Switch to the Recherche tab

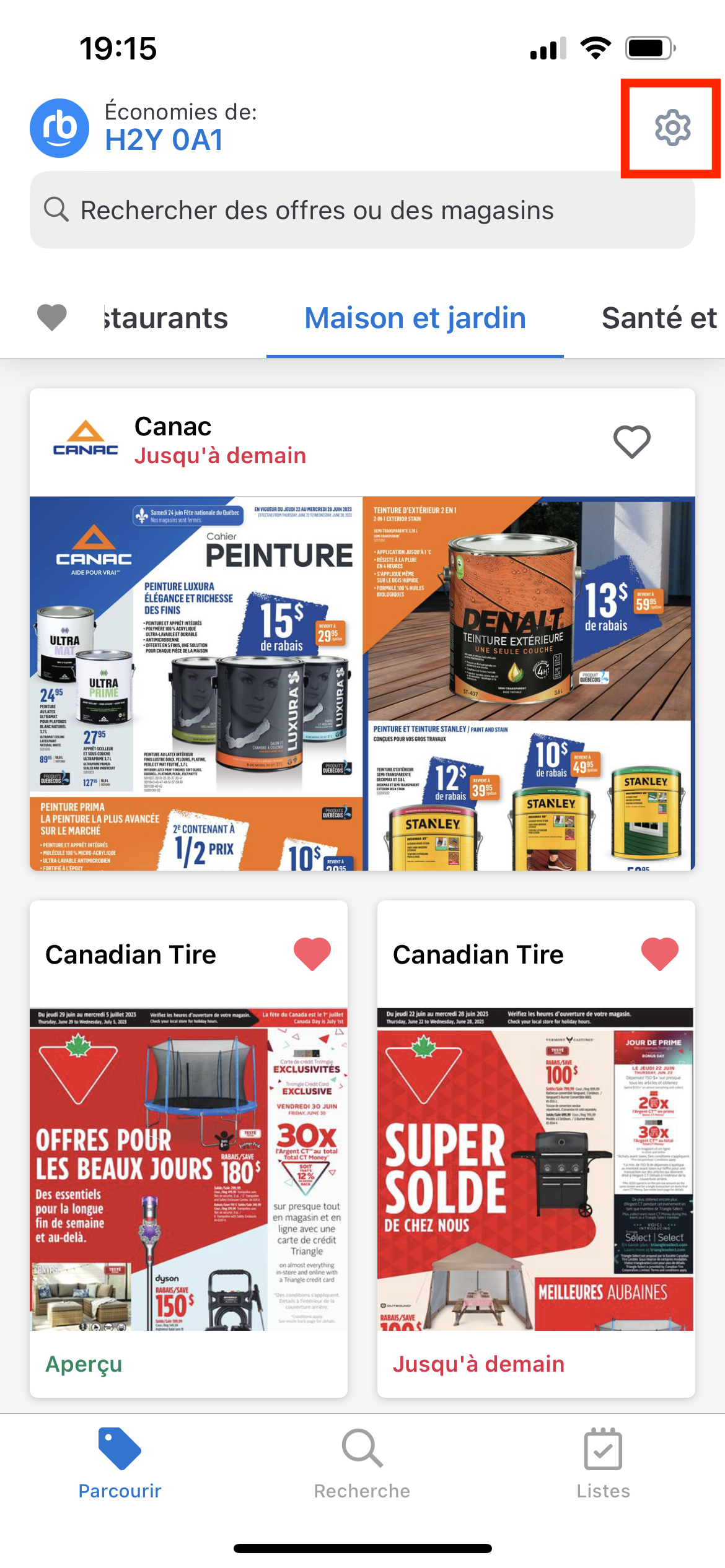click(x=362, y=1464)
